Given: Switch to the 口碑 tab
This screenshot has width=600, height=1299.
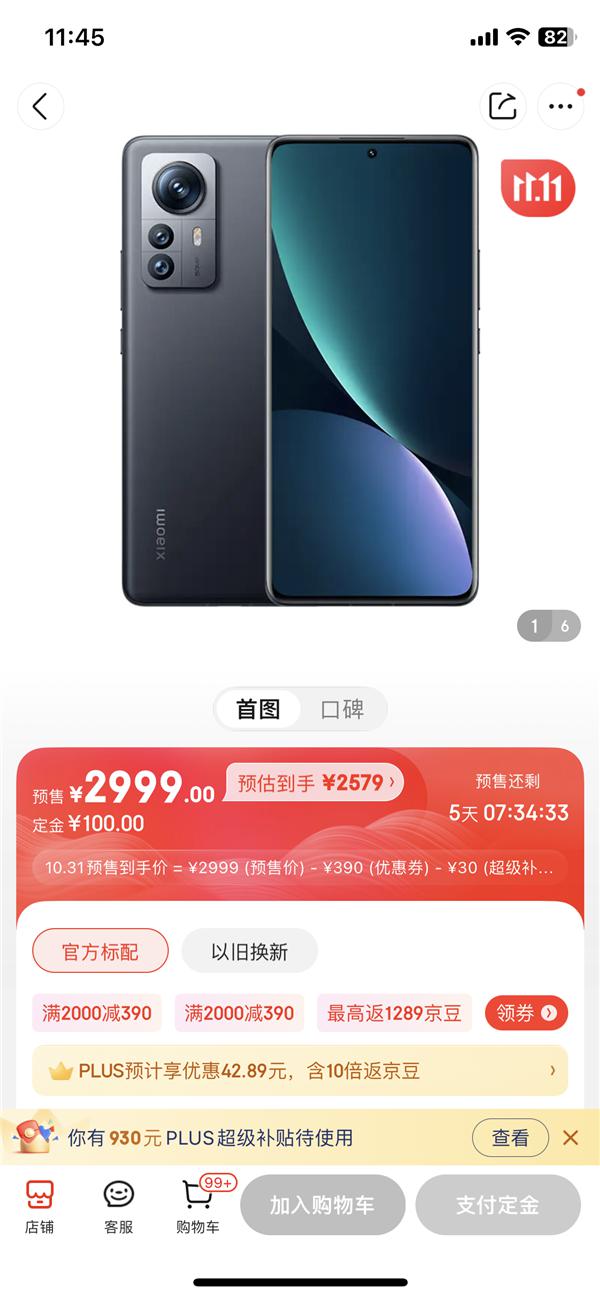Looking at the screenshot, I should (x=342, y=709).
